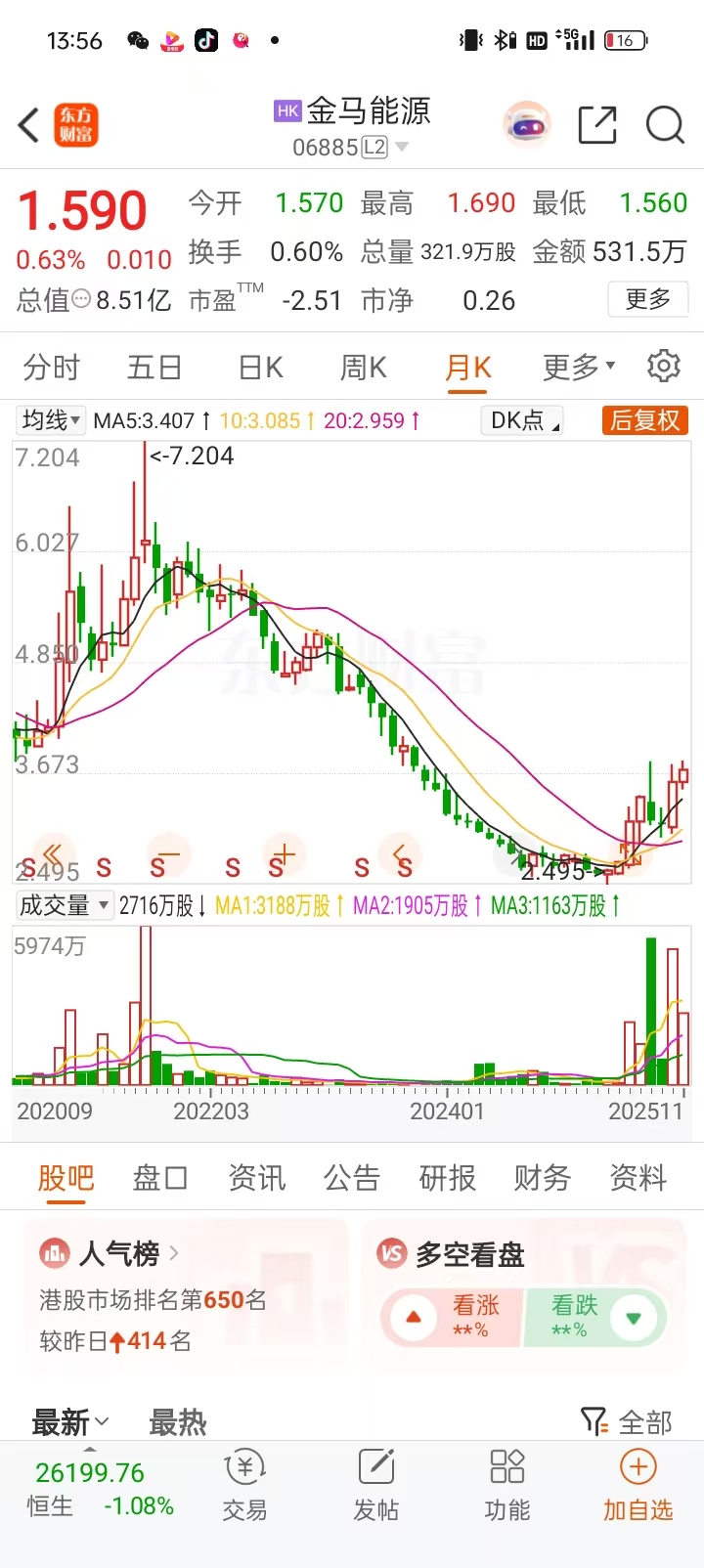Add this stock via 加自选
Screen dimensions: 704x1568
638,1486
